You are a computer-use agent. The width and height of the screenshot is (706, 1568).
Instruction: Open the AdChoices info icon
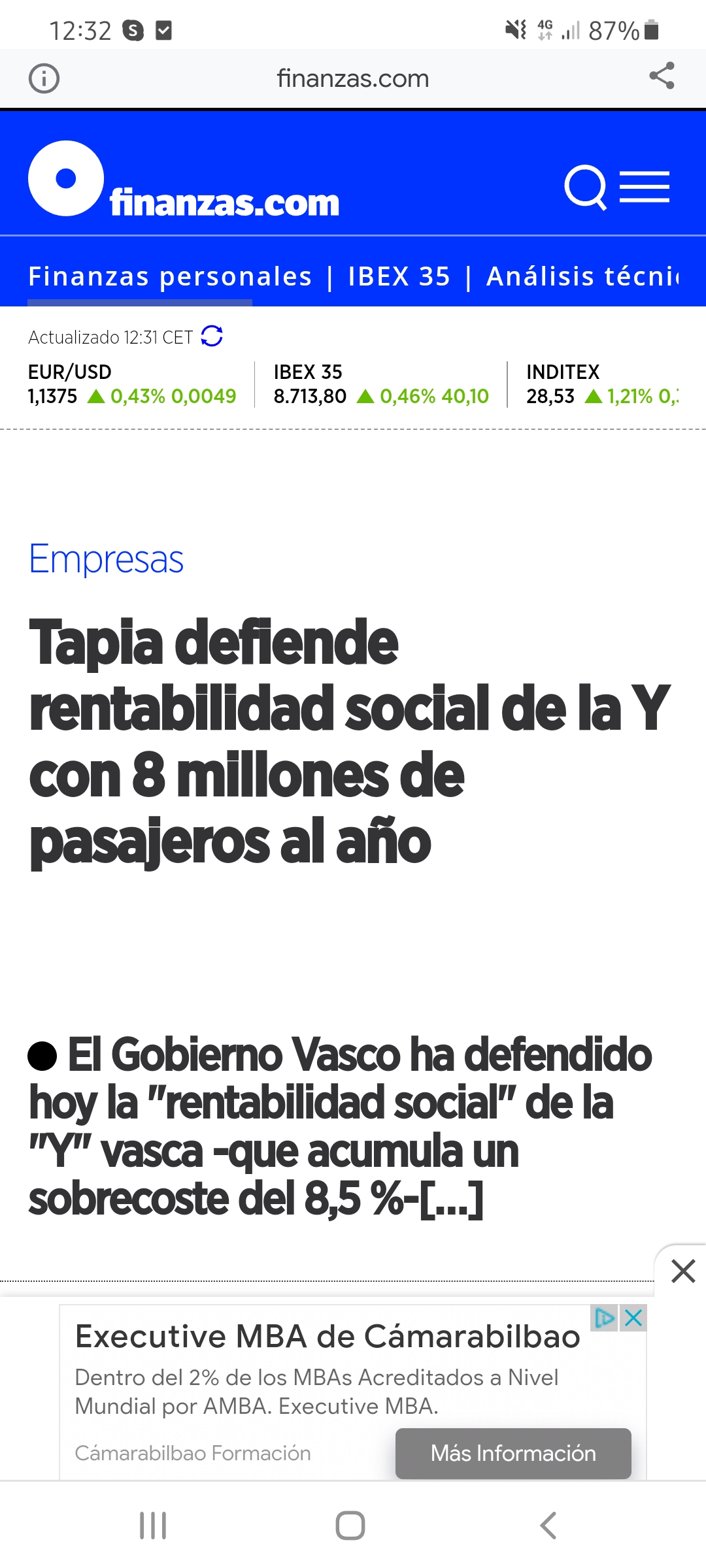click(x=605, y=1318)
